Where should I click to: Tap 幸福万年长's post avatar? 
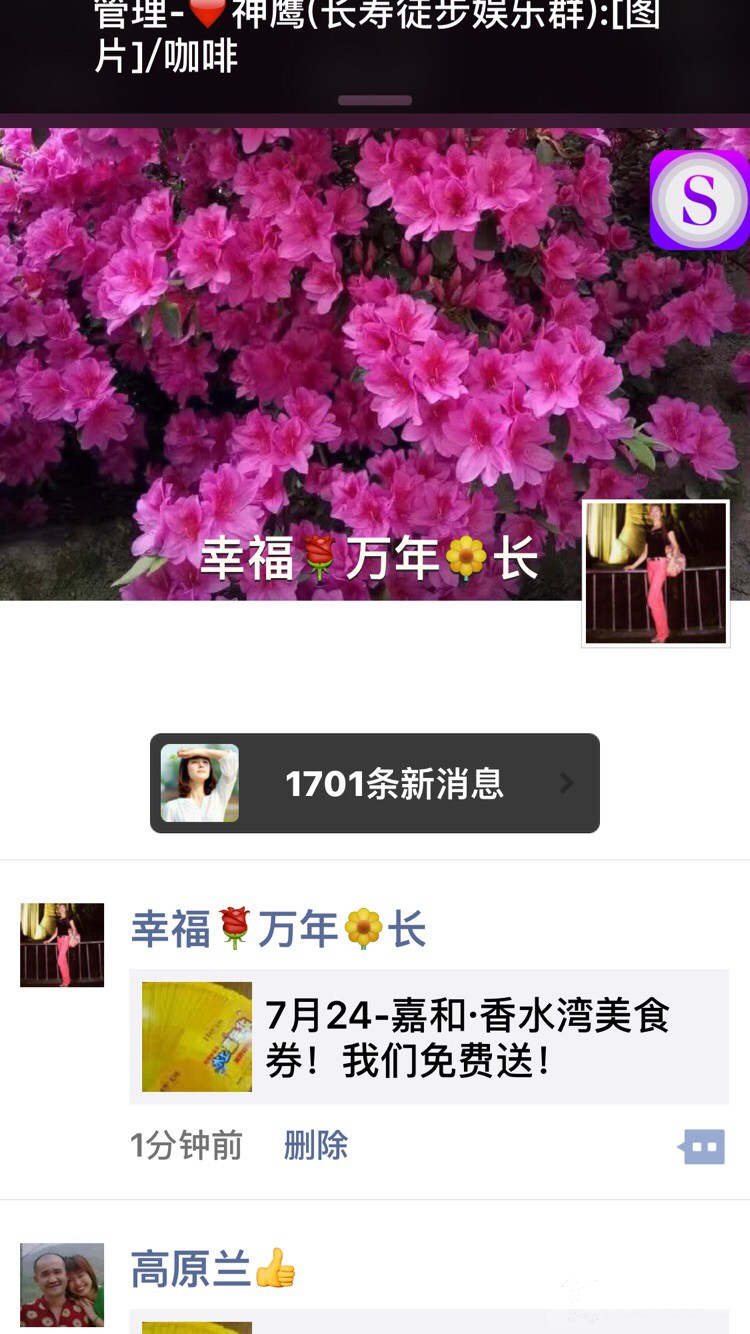62,945
